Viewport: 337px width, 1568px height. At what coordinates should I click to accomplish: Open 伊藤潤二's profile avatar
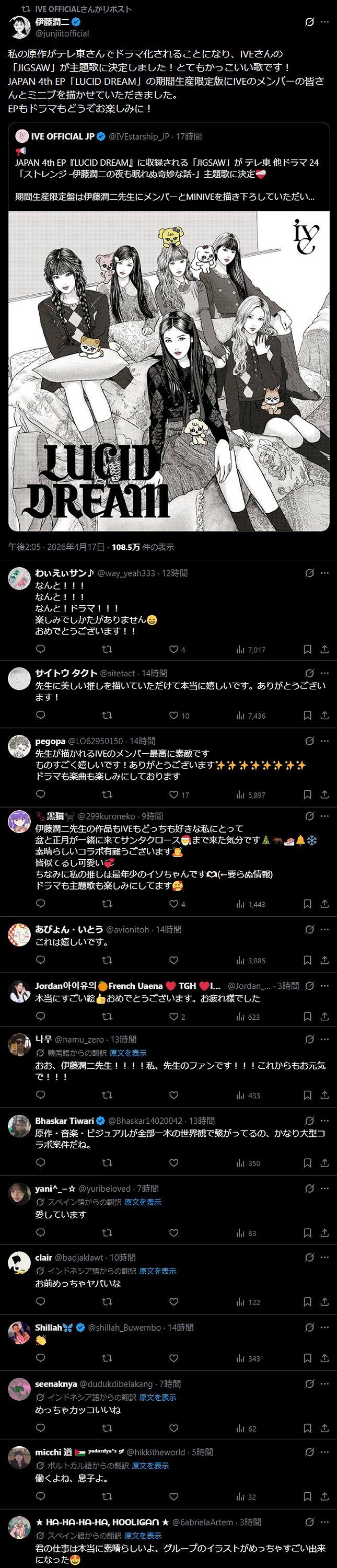point(20,27)
